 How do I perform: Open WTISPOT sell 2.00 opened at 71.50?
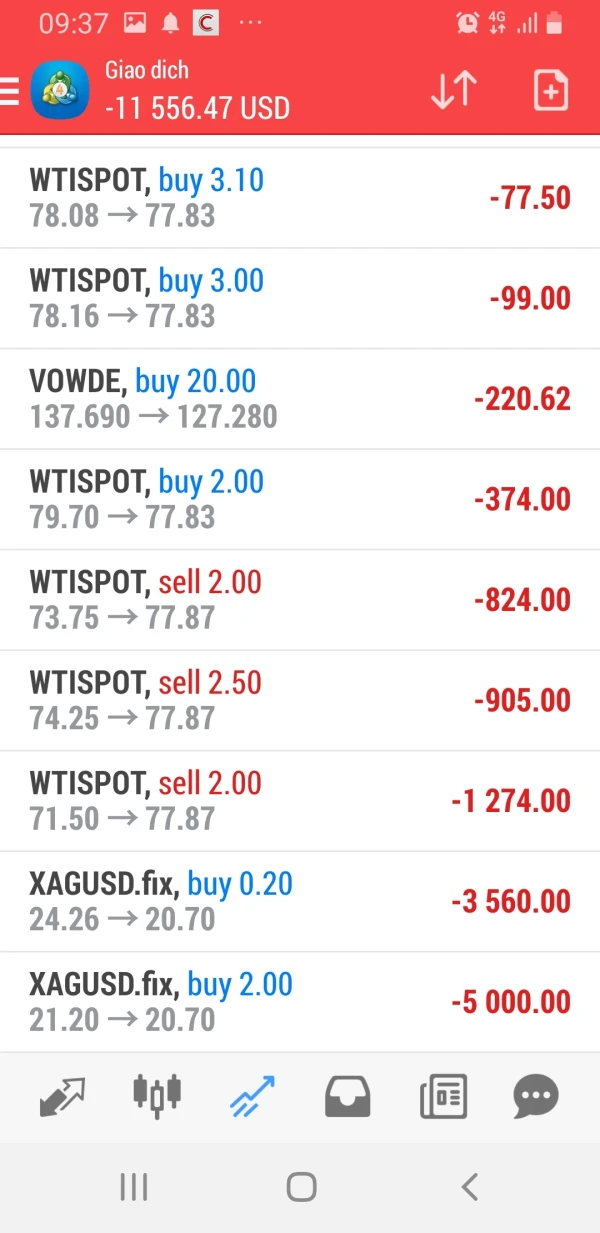300,801
